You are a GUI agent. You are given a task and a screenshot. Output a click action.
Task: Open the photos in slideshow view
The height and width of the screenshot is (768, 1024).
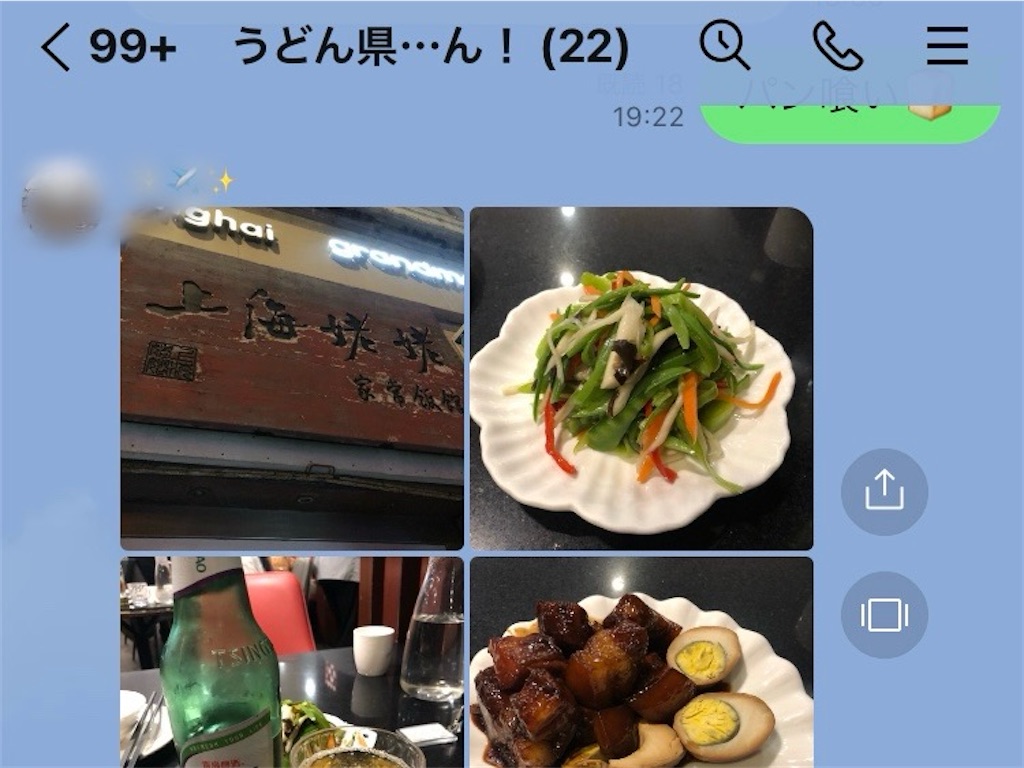[884, 615]
